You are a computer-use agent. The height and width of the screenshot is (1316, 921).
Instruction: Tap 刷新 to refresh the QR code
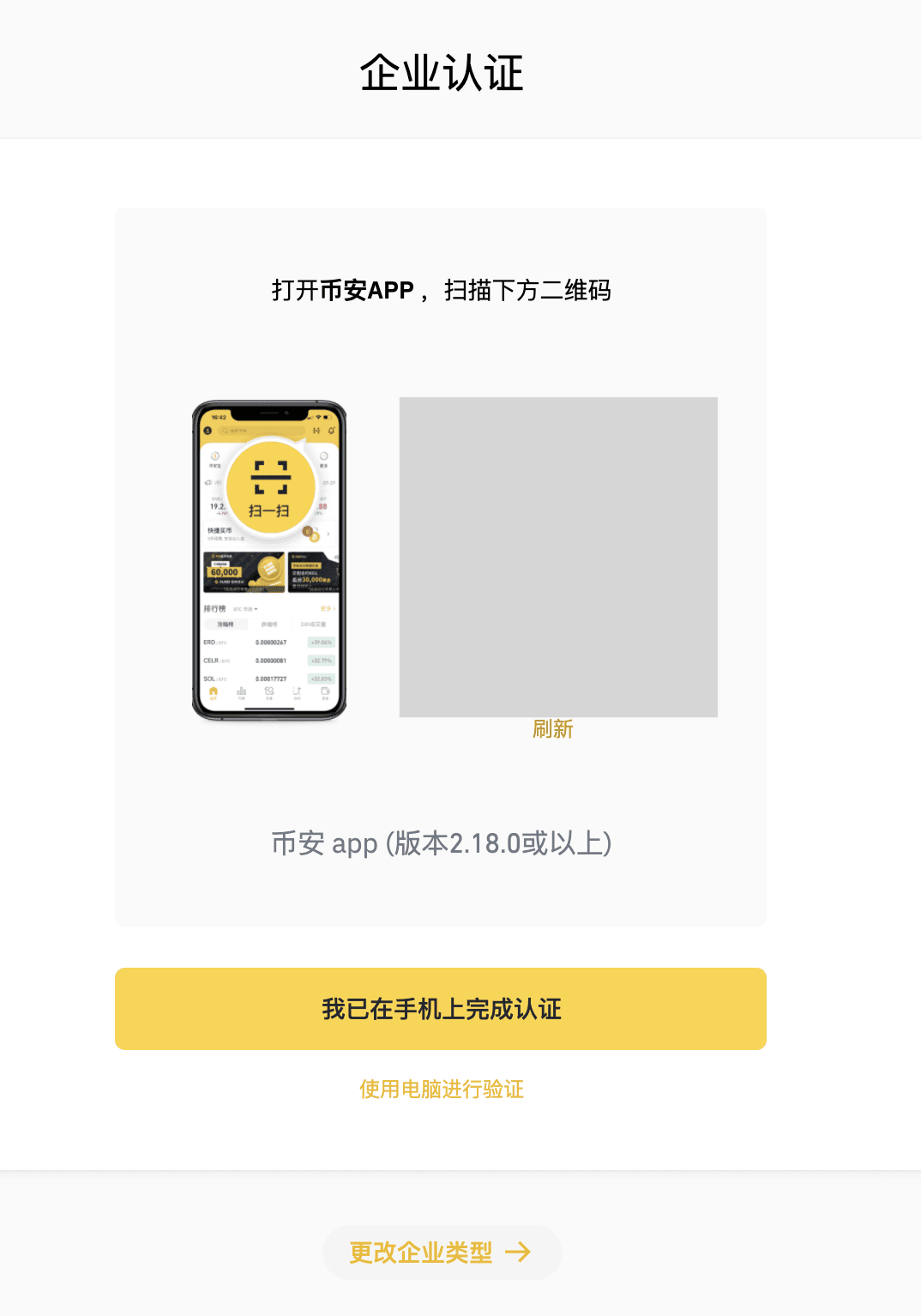click(x=552, y=729)
